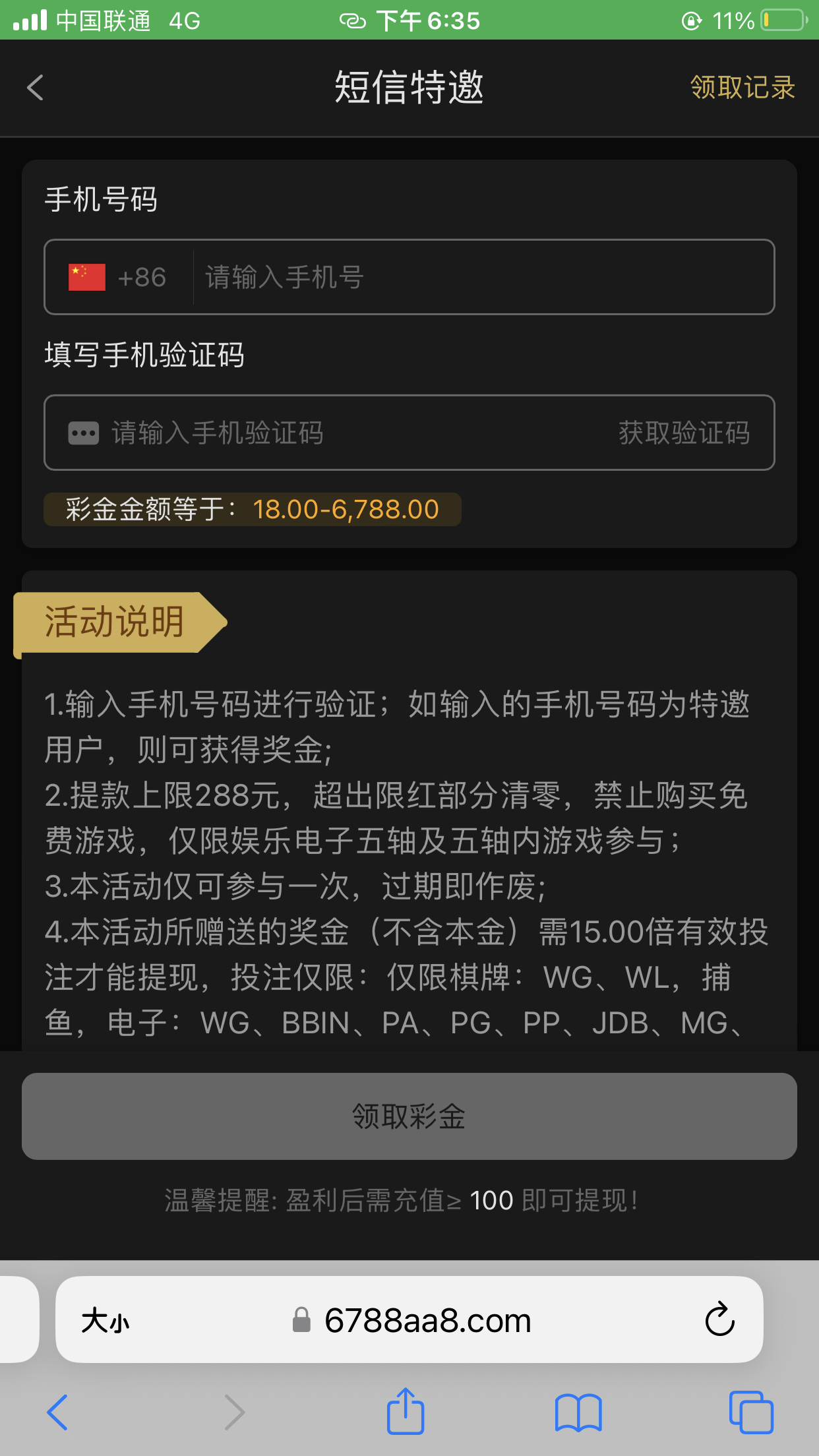This screenshot has width=819, height=1456.
Task: Go to the previous page in Safari
Action: tap(58, 1412)
